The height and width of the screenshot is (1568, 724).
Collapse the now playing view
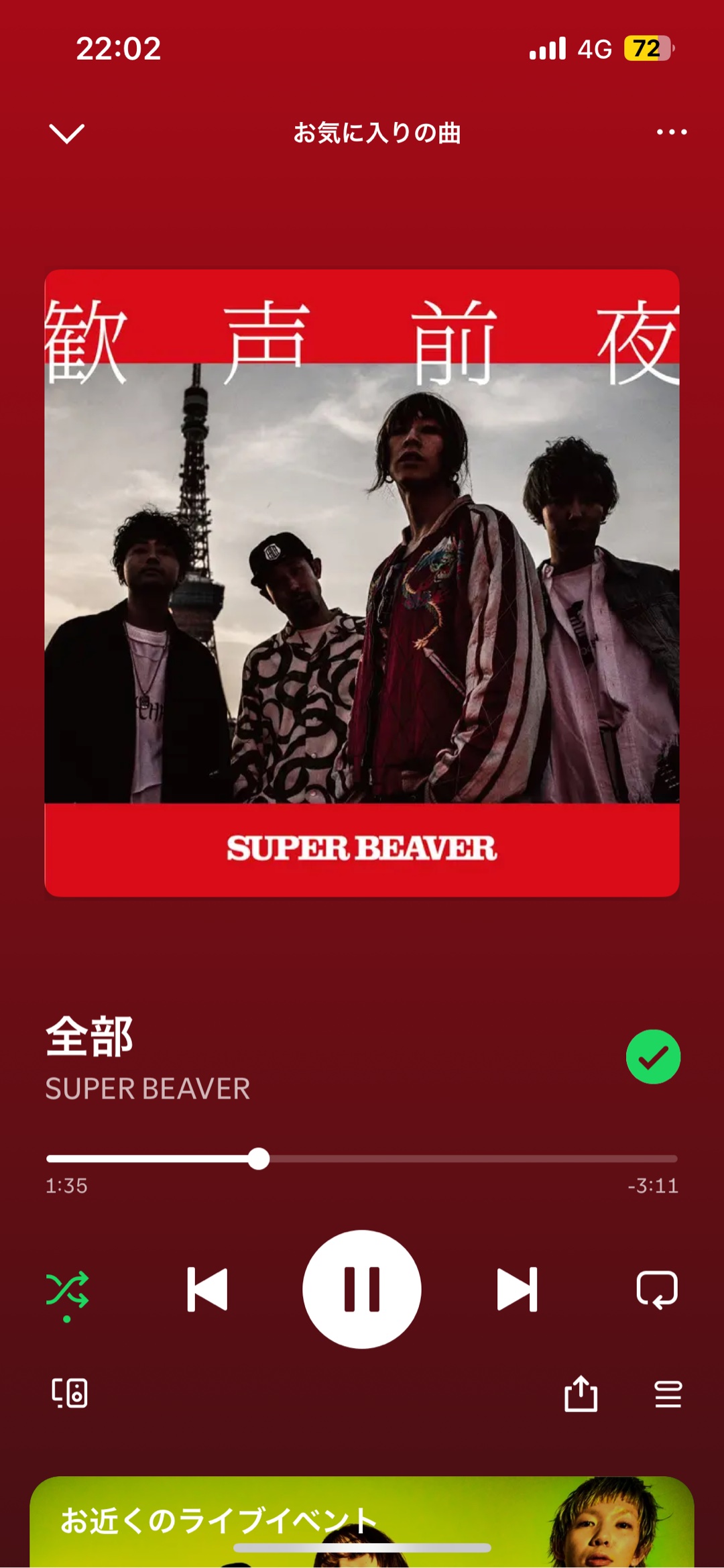[67, 133]
